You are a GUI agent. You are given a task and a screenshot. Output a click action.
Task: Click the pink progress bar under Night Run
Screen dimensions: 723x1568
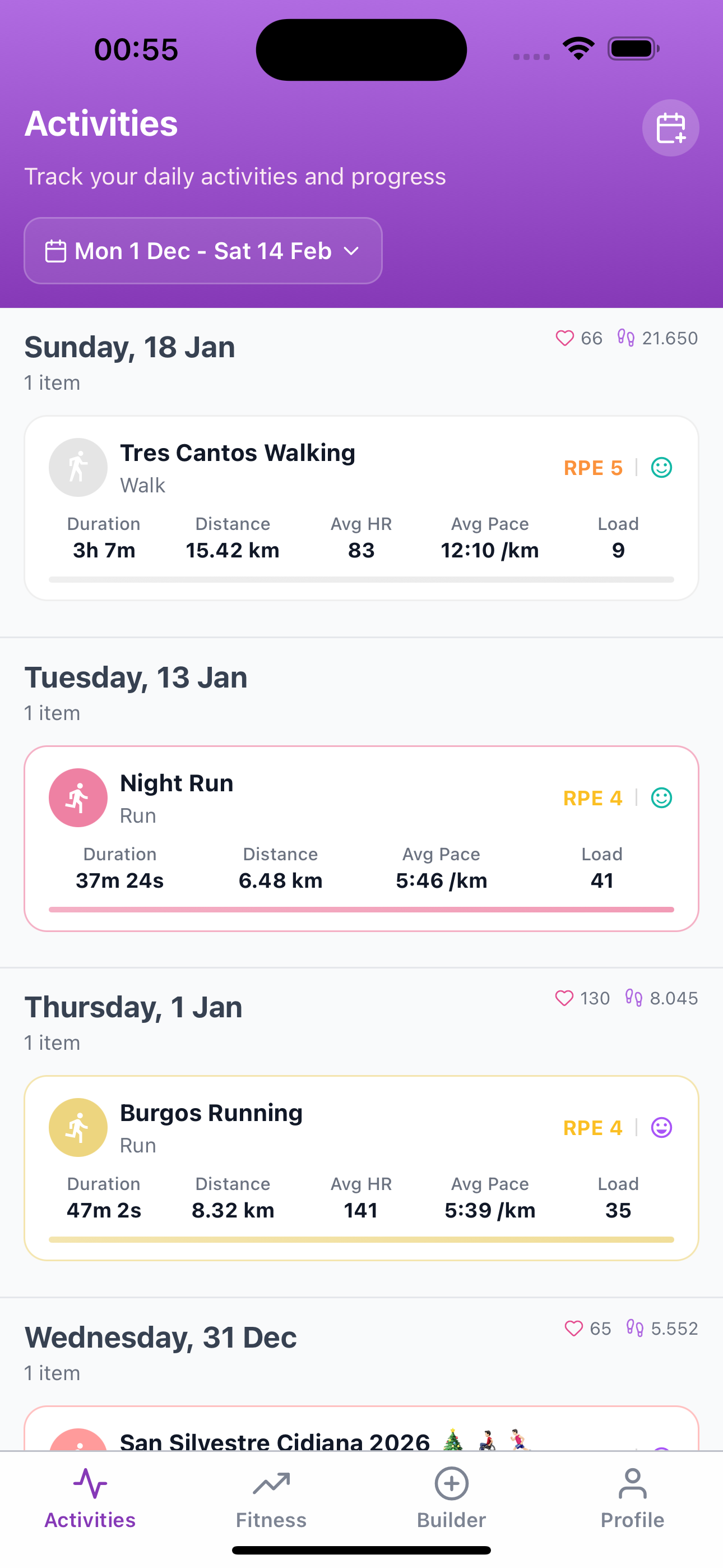pos(361,909)
